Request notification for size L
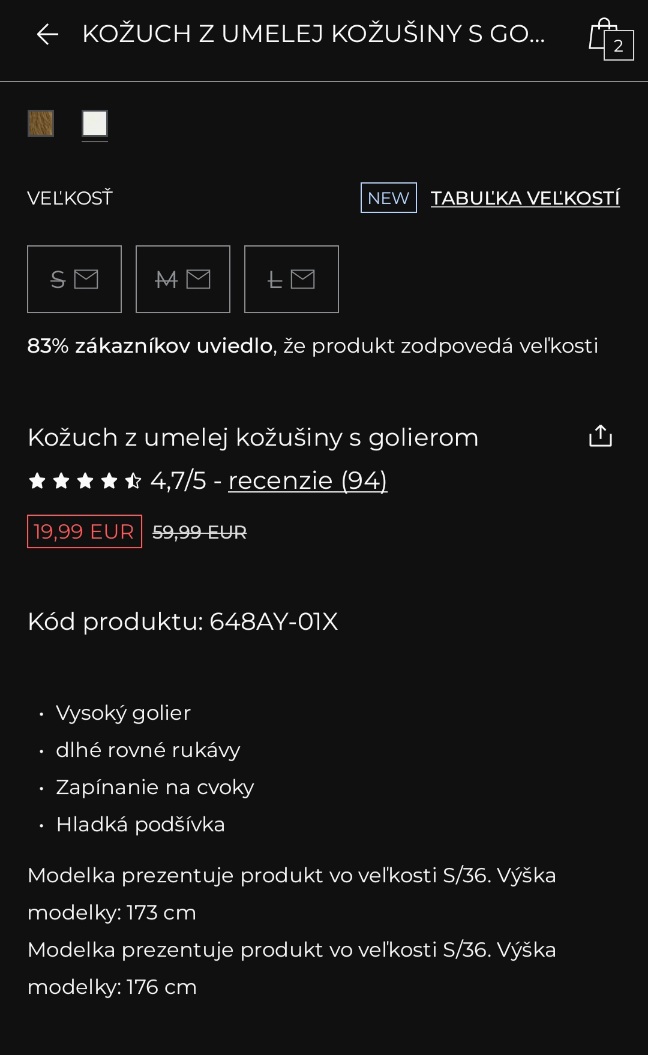 (291, 279)
